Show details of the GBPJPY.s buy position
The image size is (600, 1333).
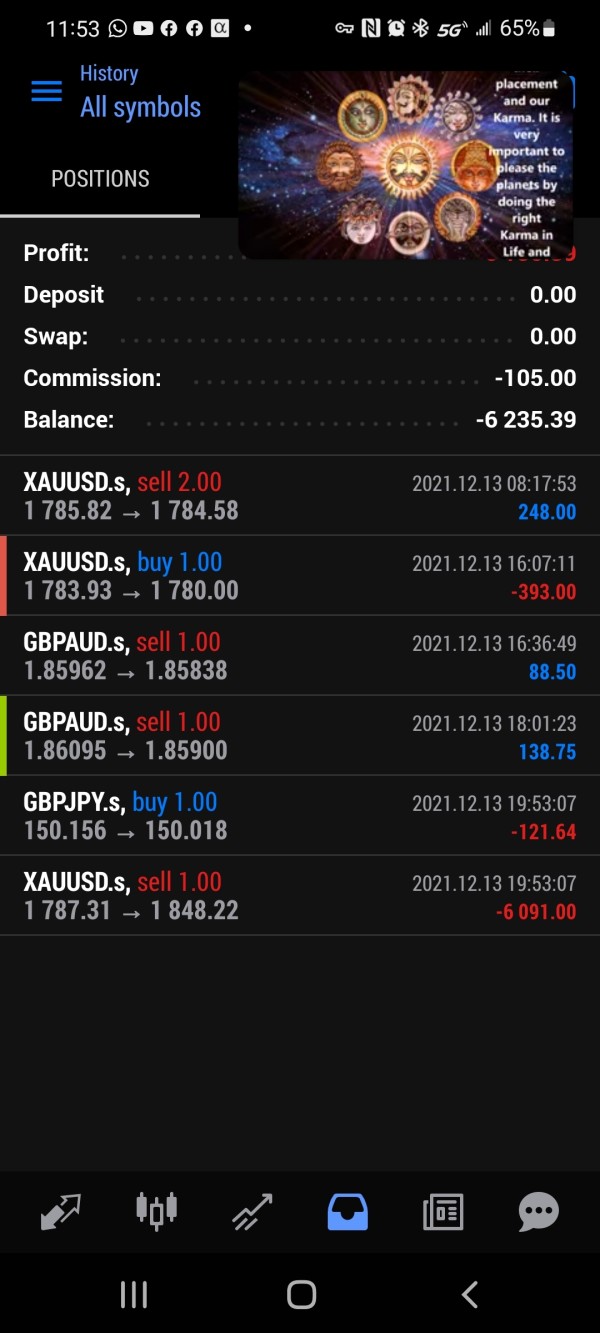(x=300, y=816)
